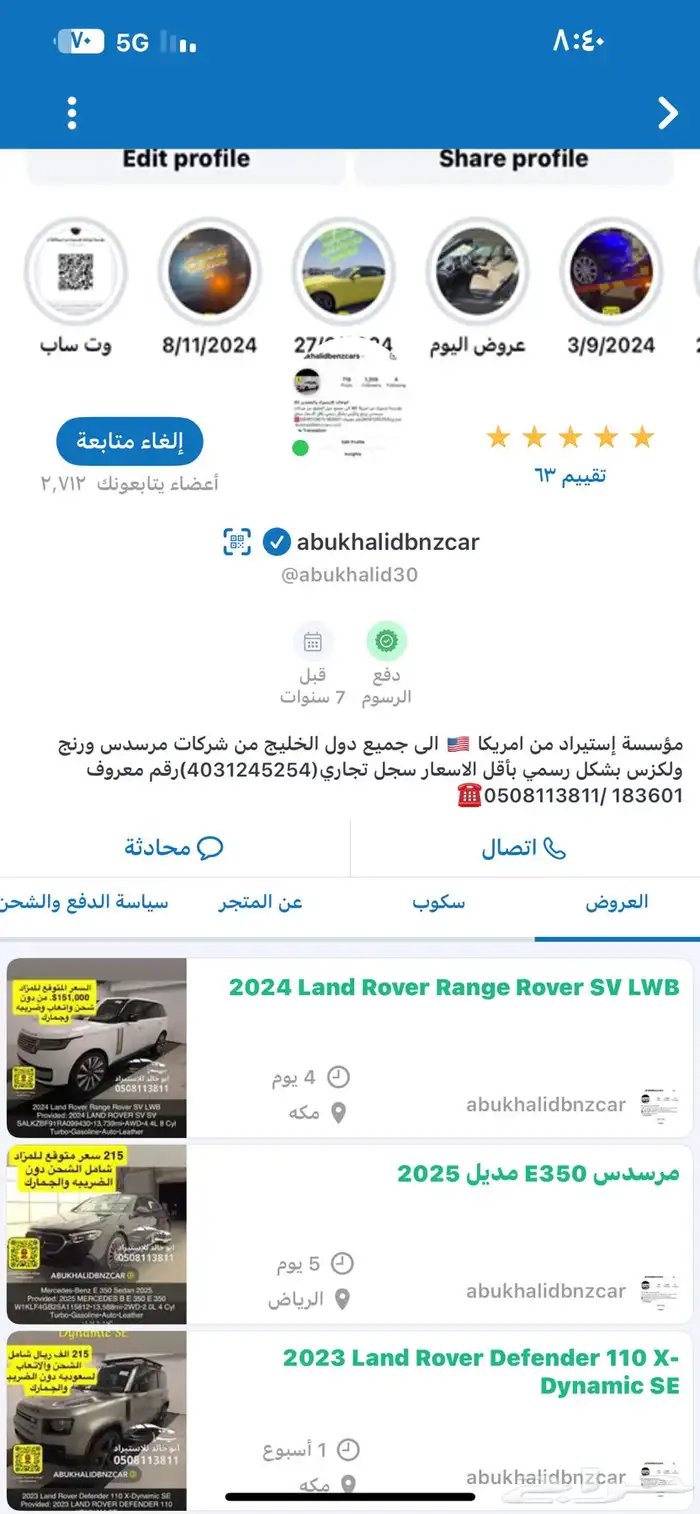Tap the إلغاء متابعة unfollow button
The height and width of the screenshot is (1514, 700).
pos(130,442)
